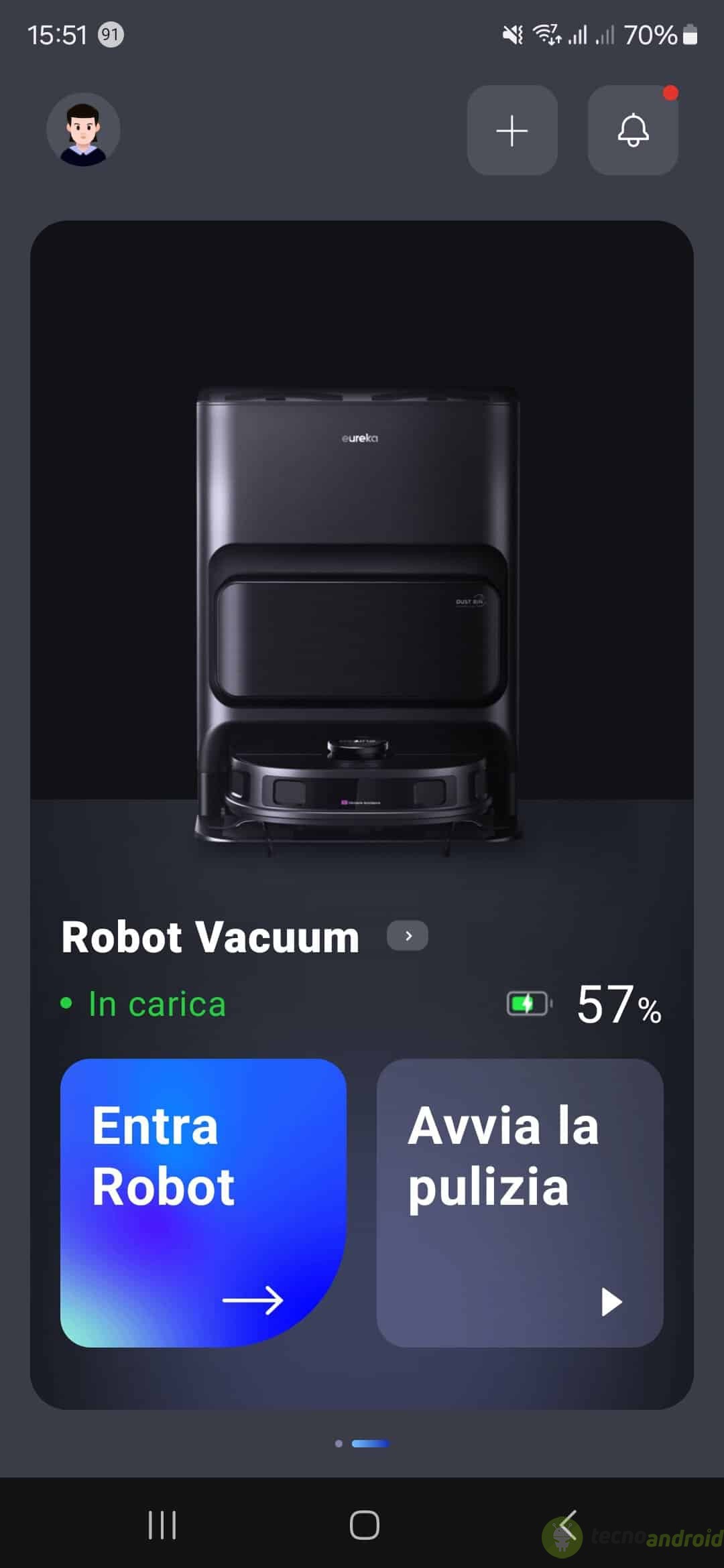Screen dimensions: 724x1568
Task: Open the notifications bell
Action: [x=633, y=130]
